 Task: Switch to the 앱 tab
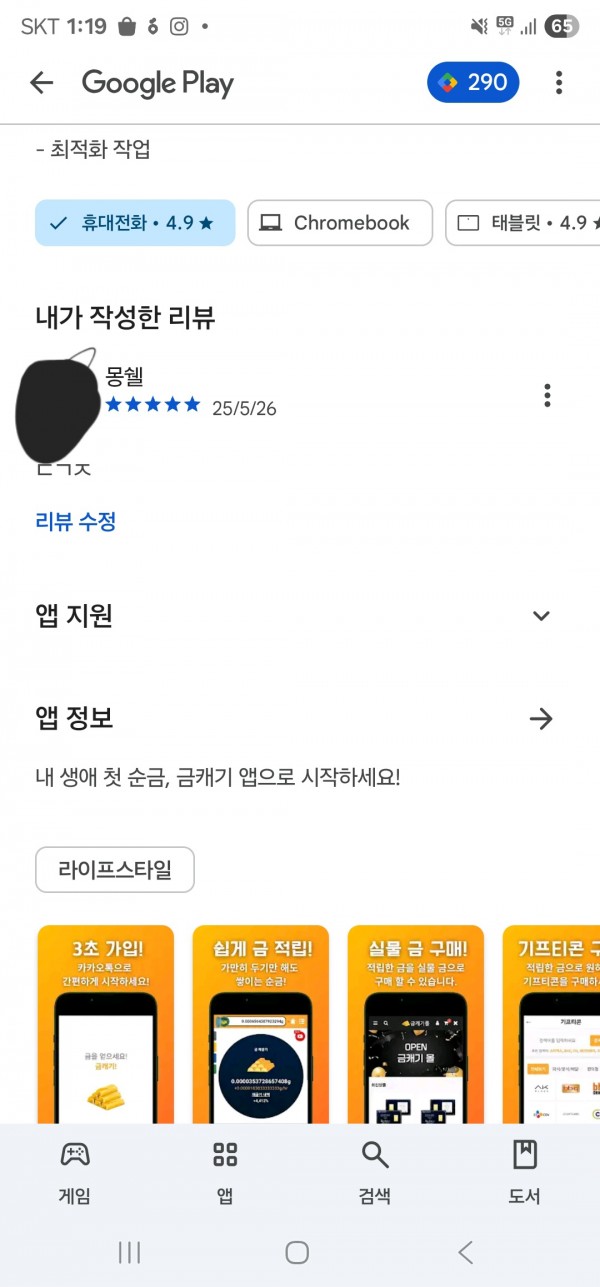point(225,1172)
